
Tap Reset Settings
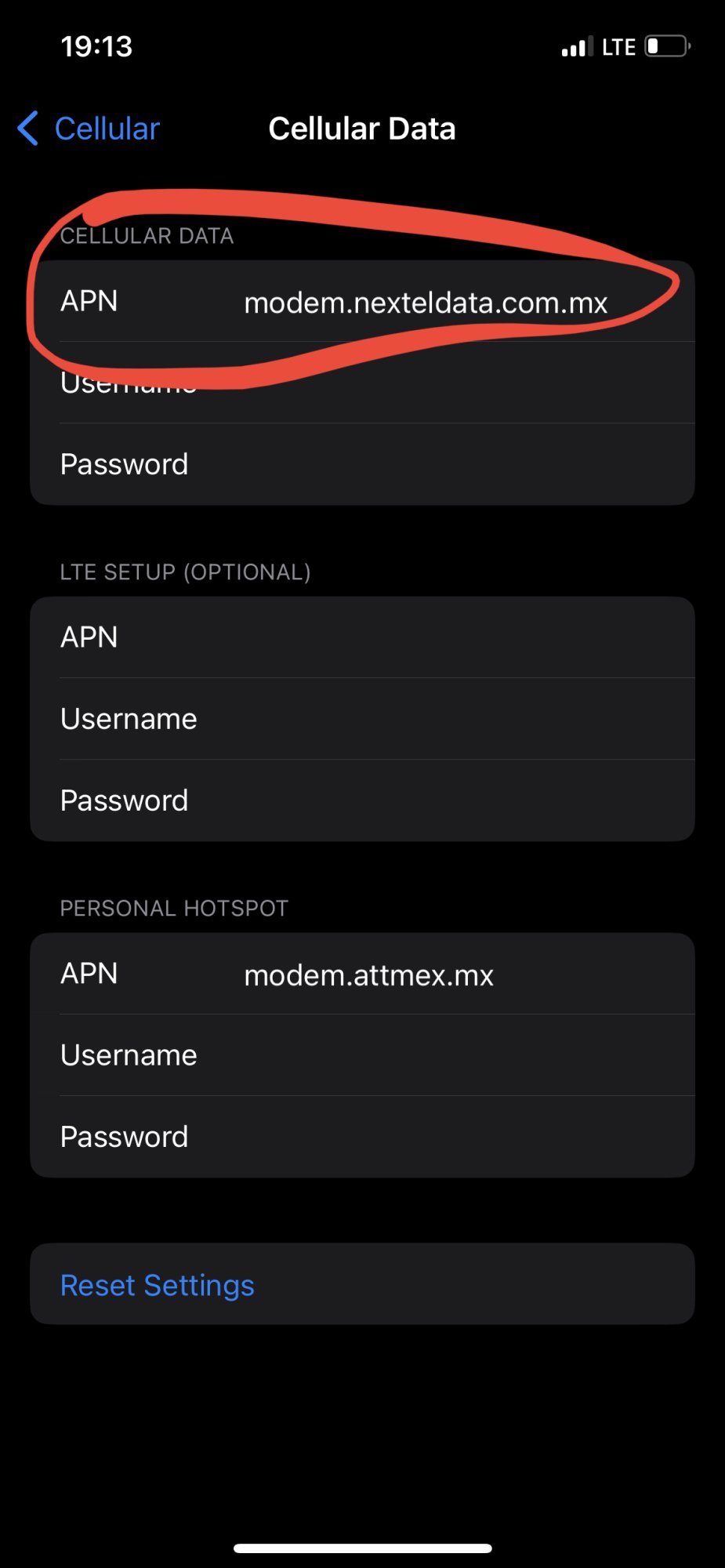(x=158, y=1285)
